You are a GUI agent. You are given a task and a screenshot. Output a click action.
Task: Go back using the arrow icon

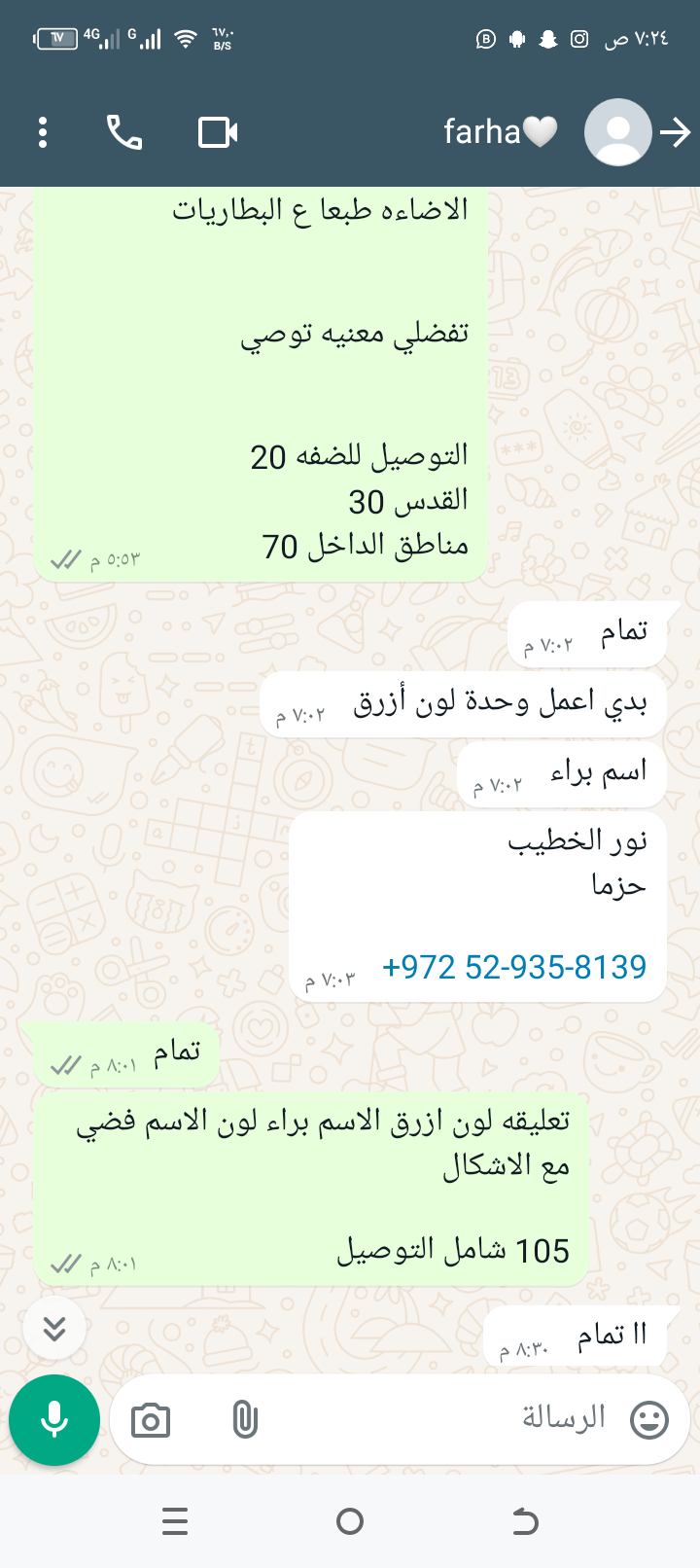[x=675, y=132]
